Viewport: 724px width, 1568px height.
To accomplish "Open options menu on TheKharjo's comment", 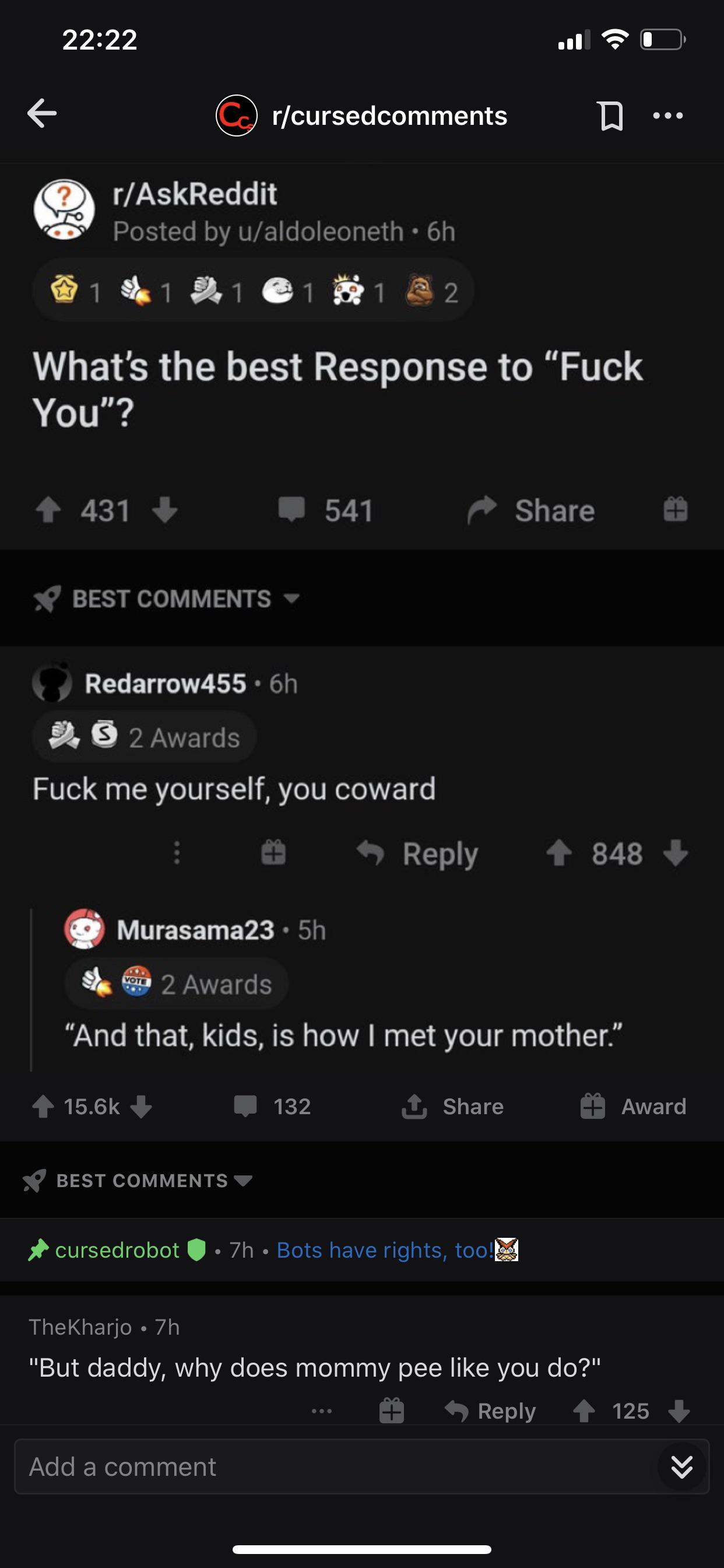I will (321, 1411).
